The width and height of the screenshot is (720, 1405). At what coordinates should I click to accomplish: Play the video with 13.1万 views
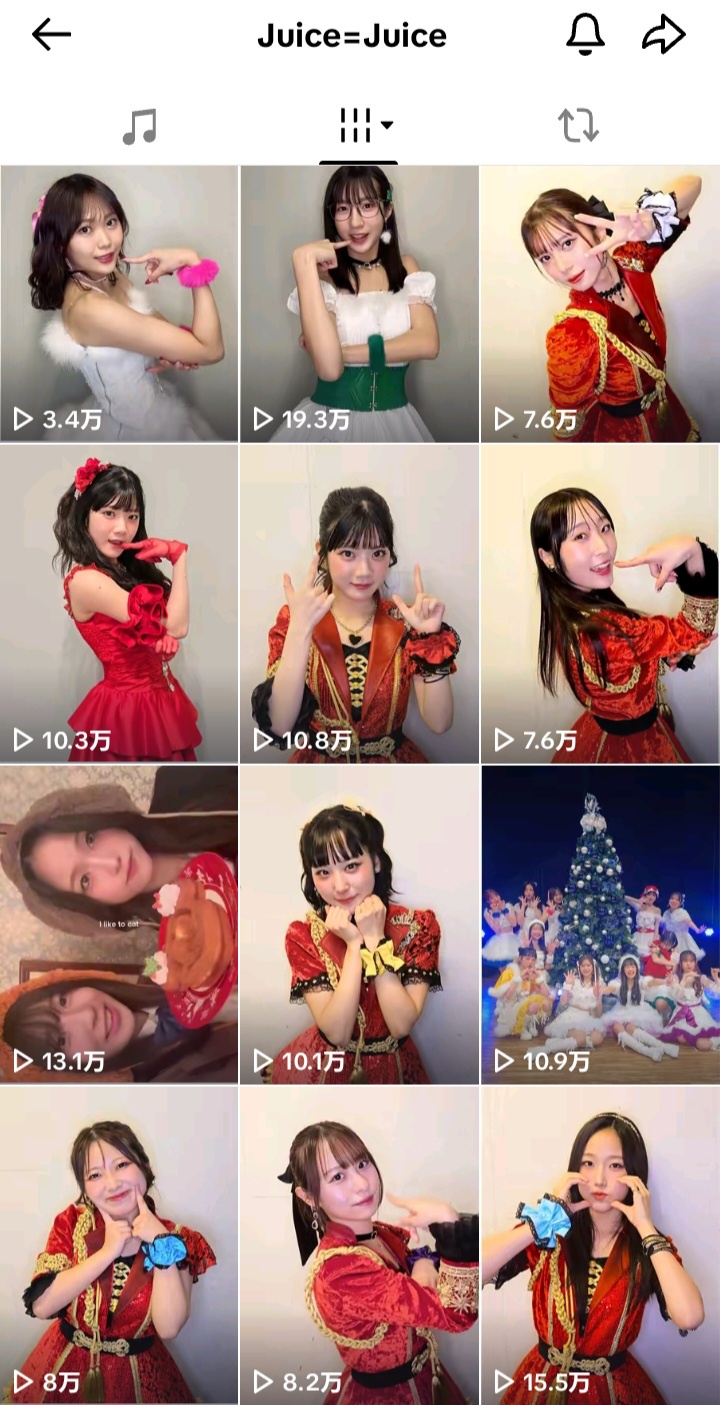coord(119,924)
